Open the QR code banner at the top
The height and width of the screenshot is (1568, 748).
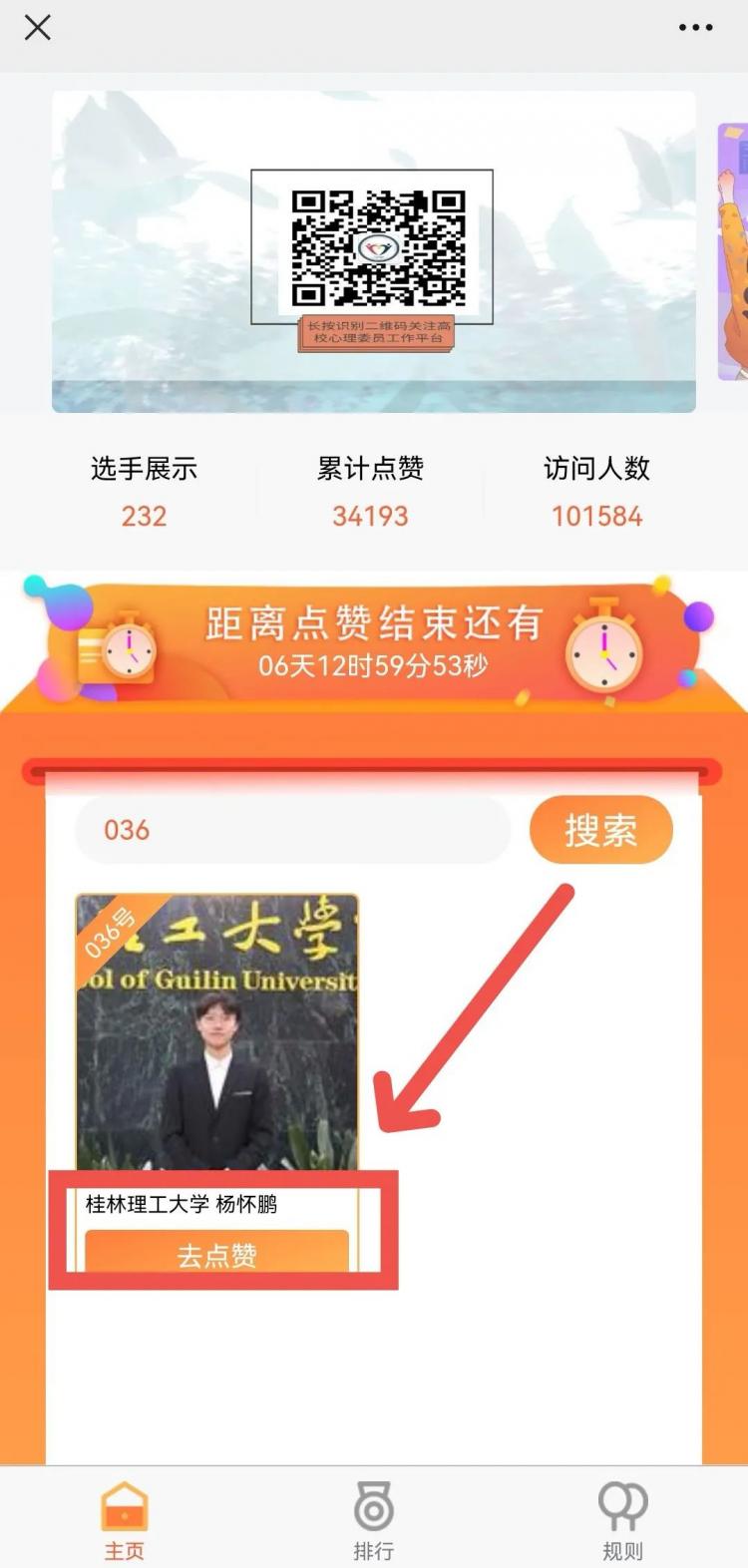click(x=373, y=251)
